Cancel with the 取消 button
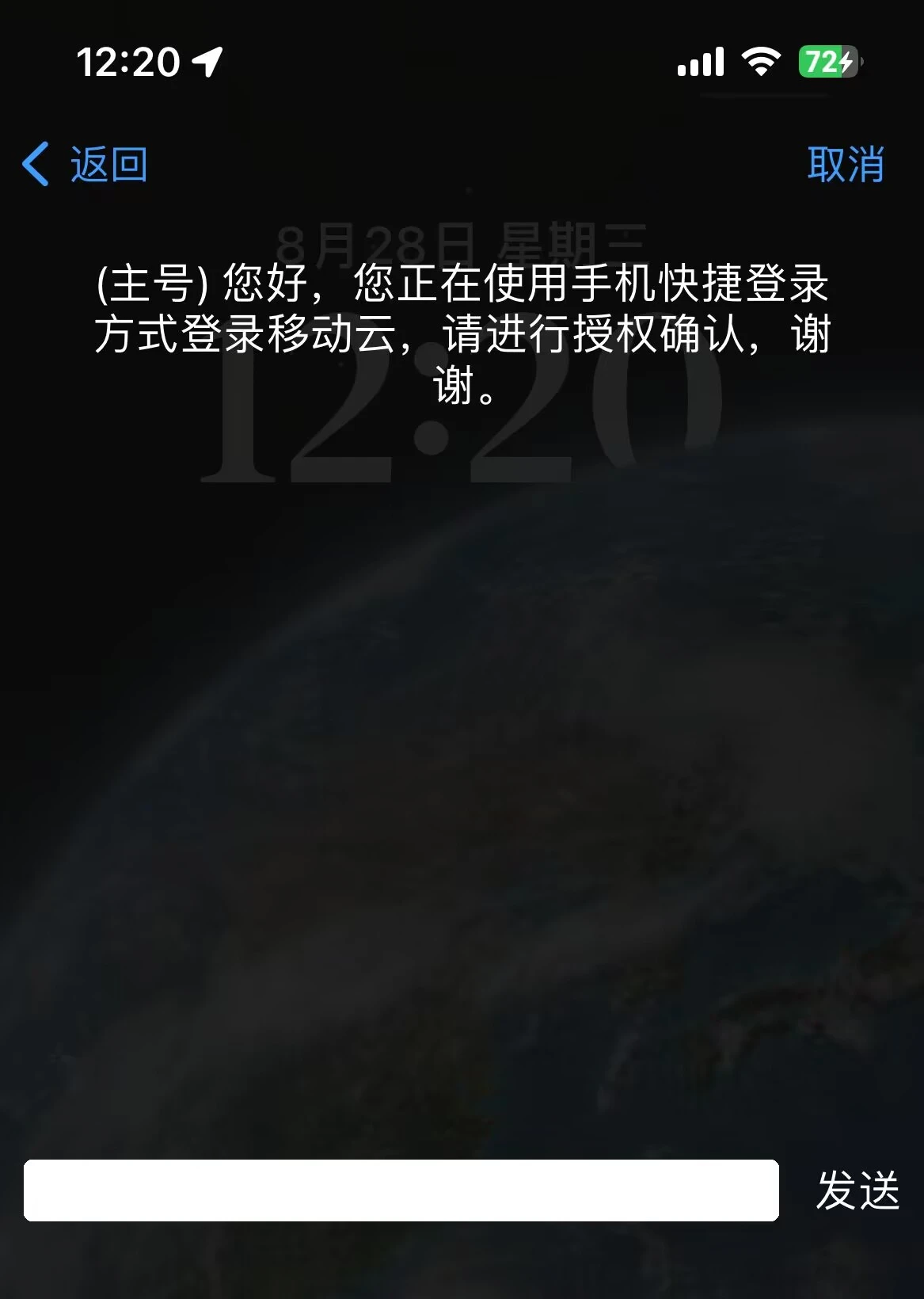The width and height of the screenshot is (924, 1299). coord(845,165)
